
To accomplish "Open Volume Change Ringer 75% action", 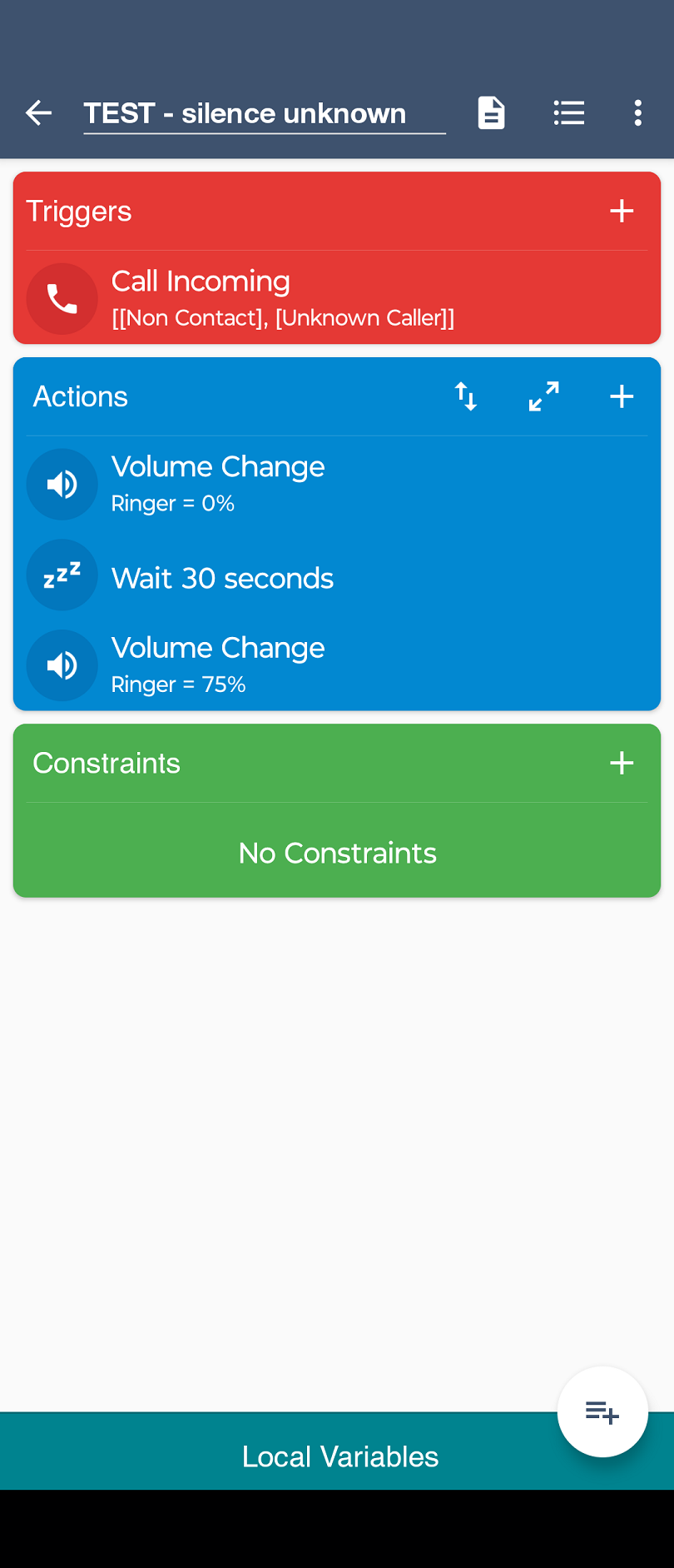I will 337,665.
